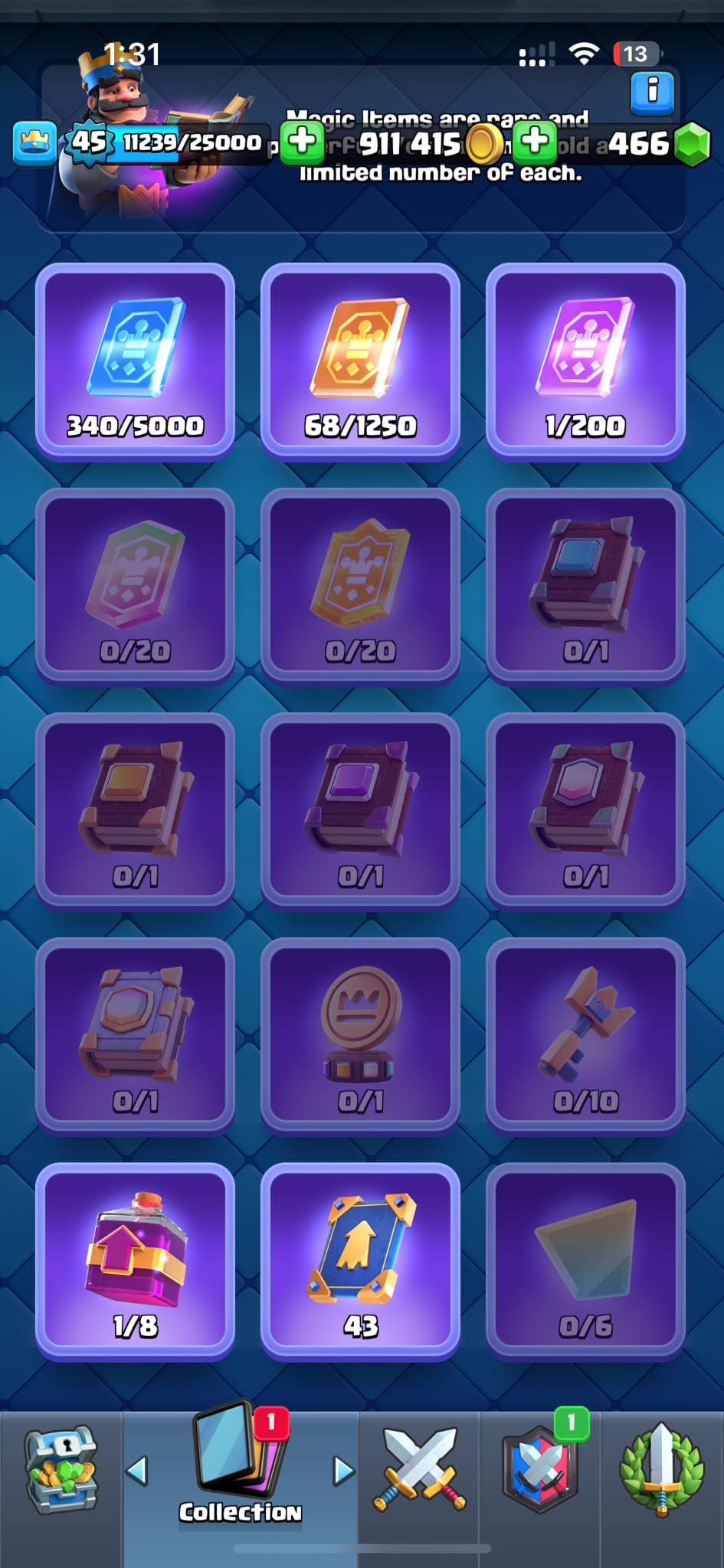The height and width of the screenshot is (1568, 724).
Task: Open the book with blue gem 0/1
Action: (x=585, y=586)
